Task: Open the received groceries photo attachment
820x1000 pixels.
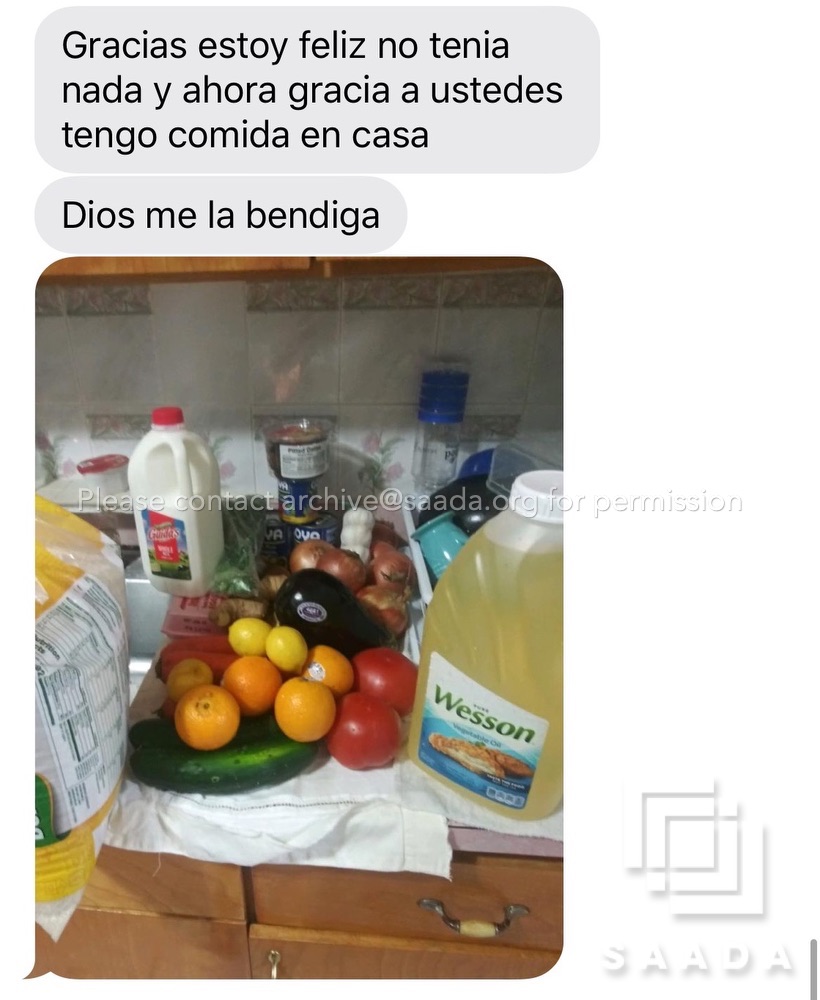Action: (299, 617)
